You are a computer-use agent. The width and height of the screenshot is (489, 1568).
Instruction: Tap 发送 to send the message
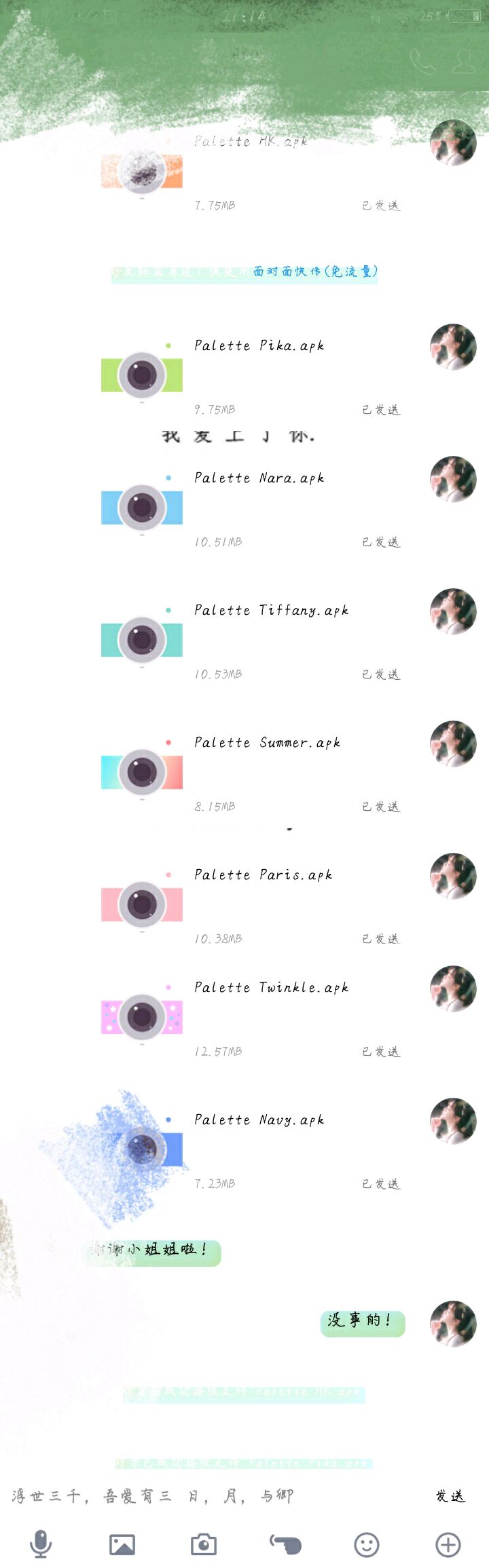(x=450, y=1496)
